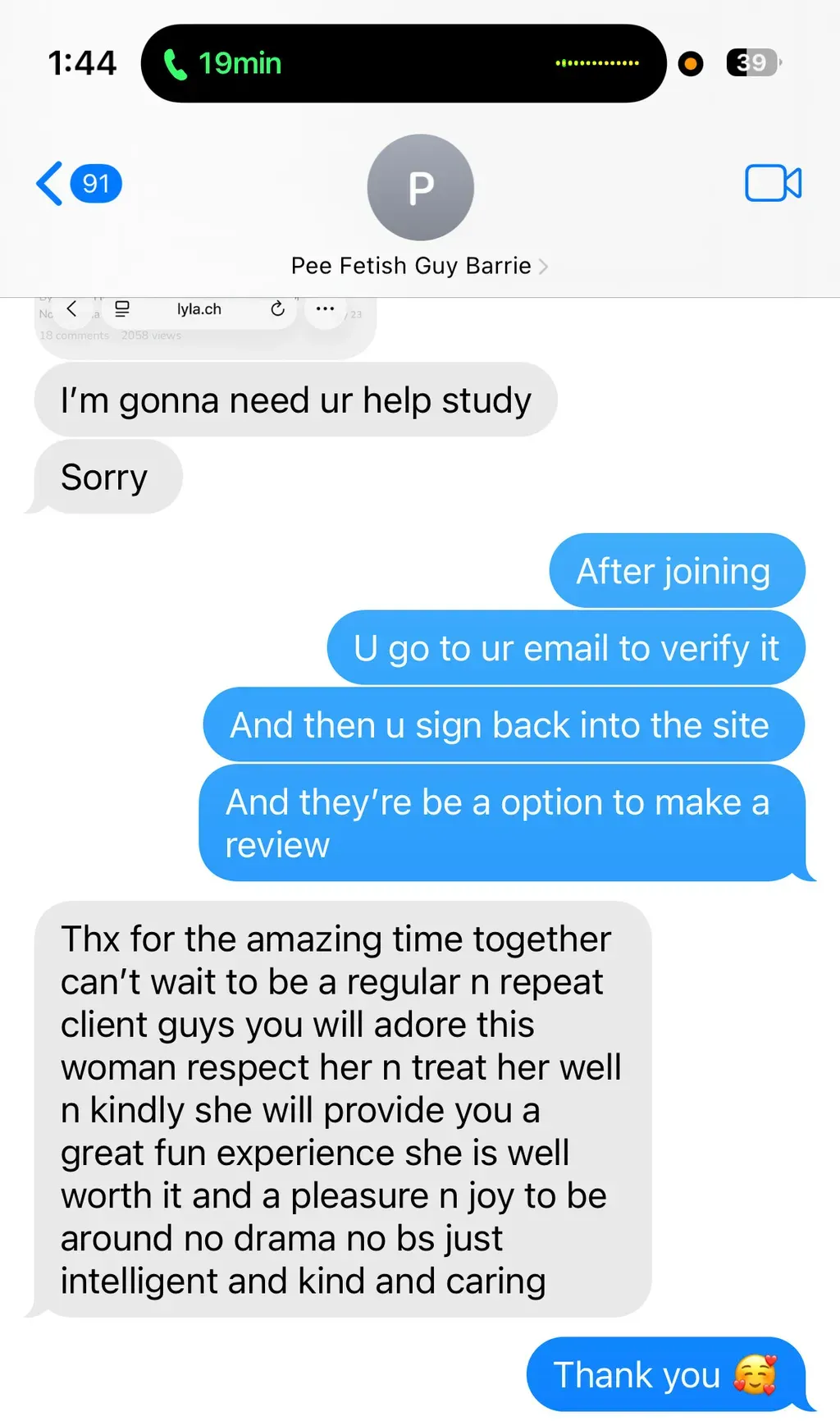The image size is (840, 1421).
Task: Return to the ongoing 19min call
Action: 403,63
